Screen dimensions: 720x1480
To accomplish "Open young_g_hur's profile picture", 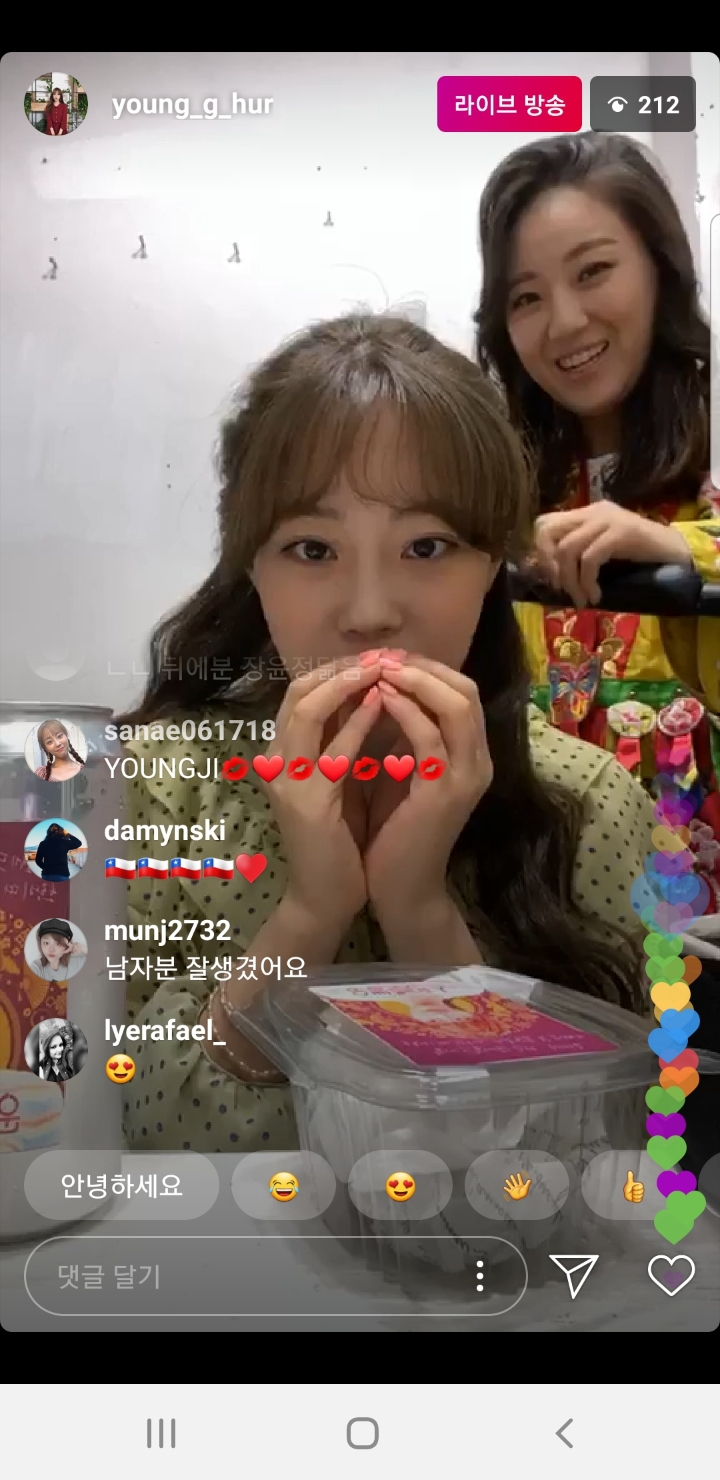I will (x=56, y=104).
